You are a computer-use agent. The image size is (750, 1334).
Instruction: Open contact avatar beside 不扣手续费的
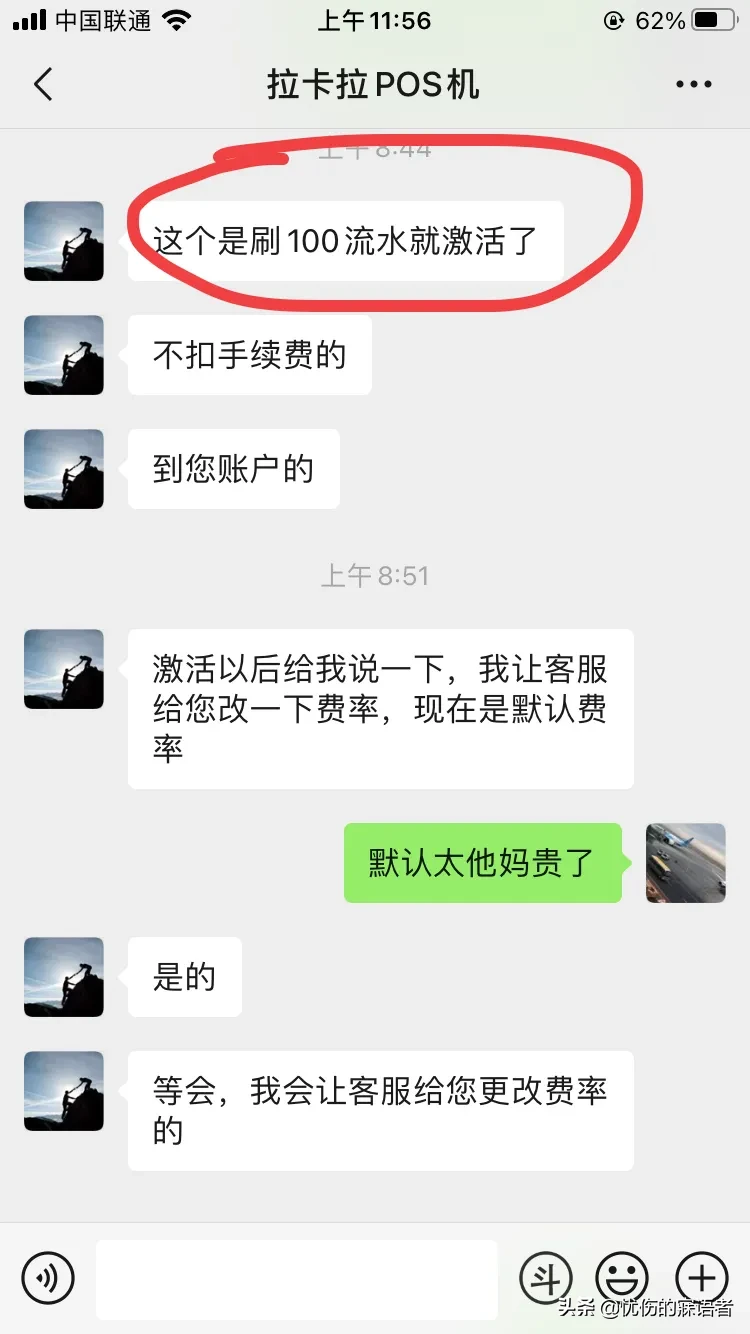coord(64,355)
